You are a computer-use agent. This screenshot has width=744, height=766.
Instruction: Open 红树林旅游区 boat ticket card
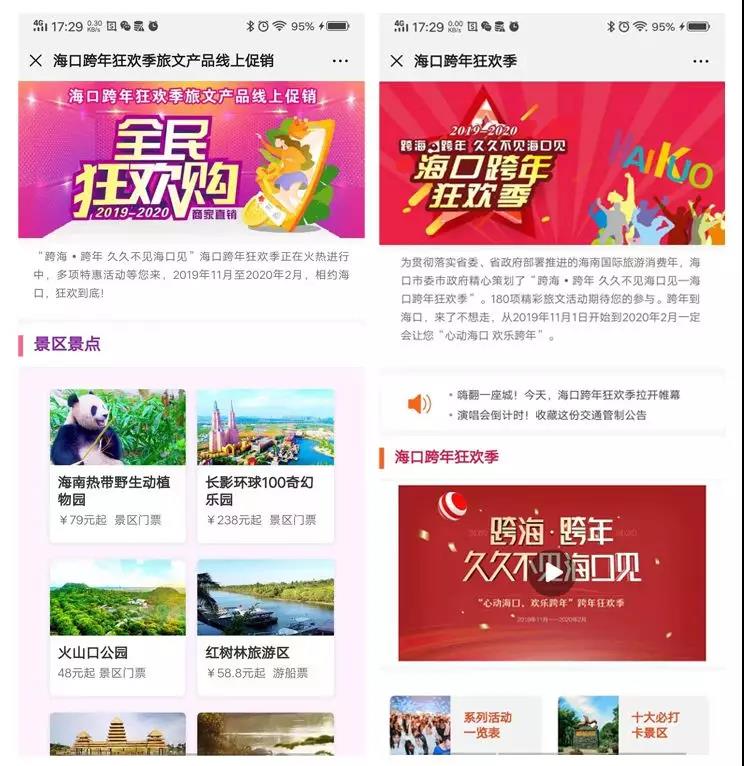(265, 627)
